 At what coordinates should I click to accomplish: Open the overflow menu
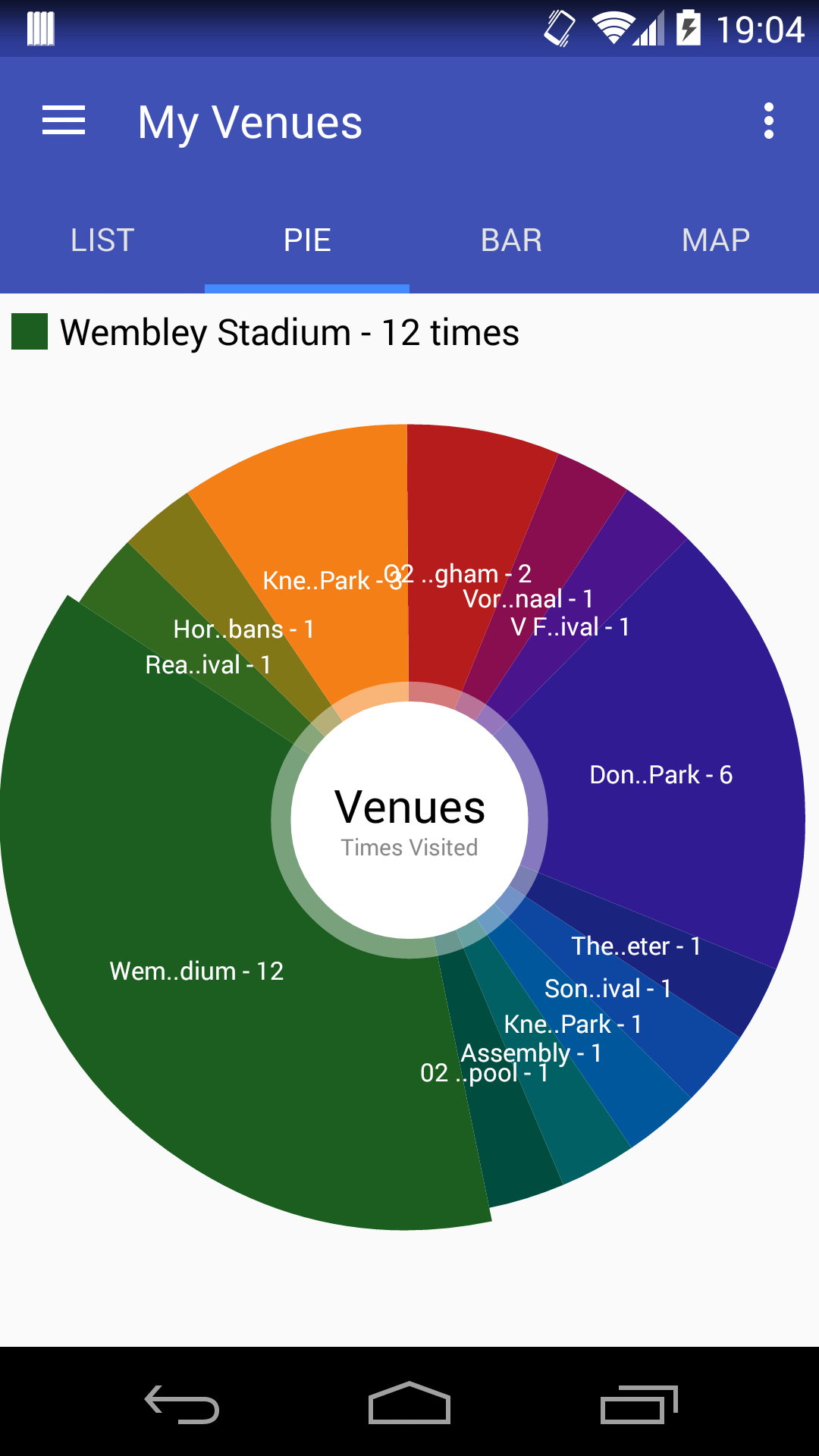coord(769,121)
